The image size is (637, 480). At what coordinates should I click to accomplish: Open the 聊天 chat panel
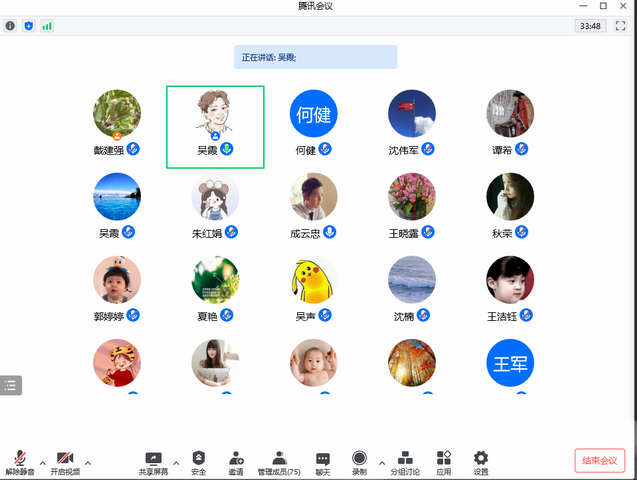(322, 461)
